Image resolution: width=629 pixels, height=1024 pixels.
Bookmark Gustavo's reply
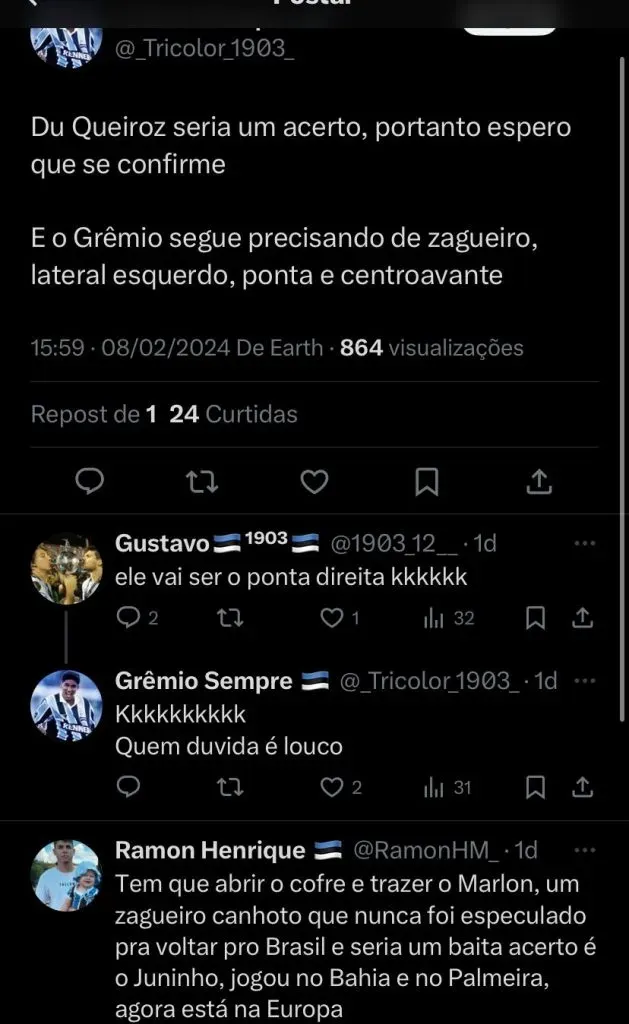535,619
